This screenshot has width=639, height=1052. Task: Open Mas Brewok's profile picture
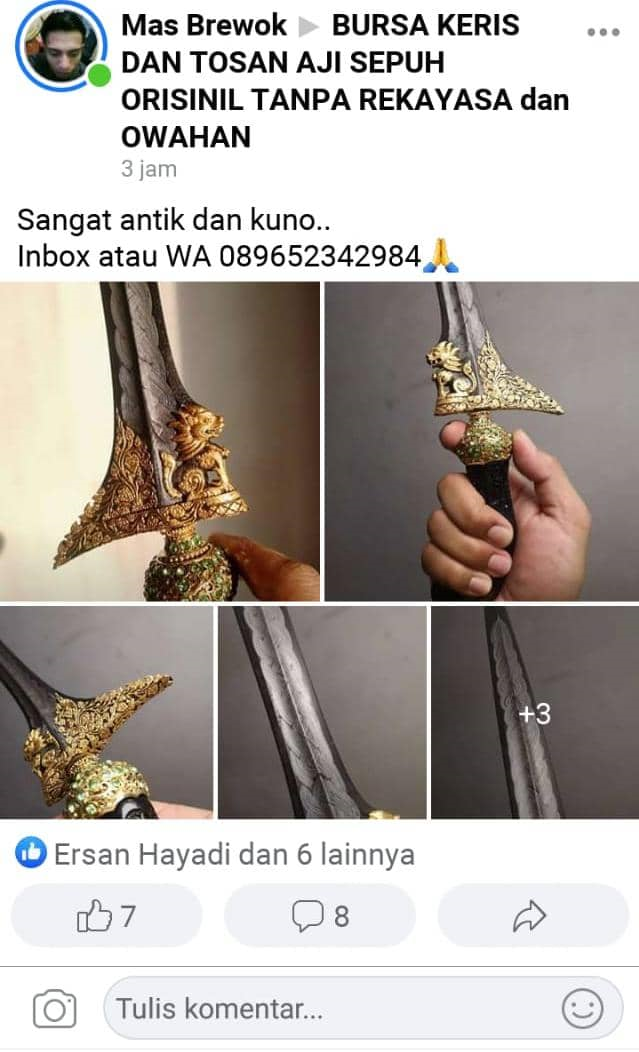click(x=60, y=46)
